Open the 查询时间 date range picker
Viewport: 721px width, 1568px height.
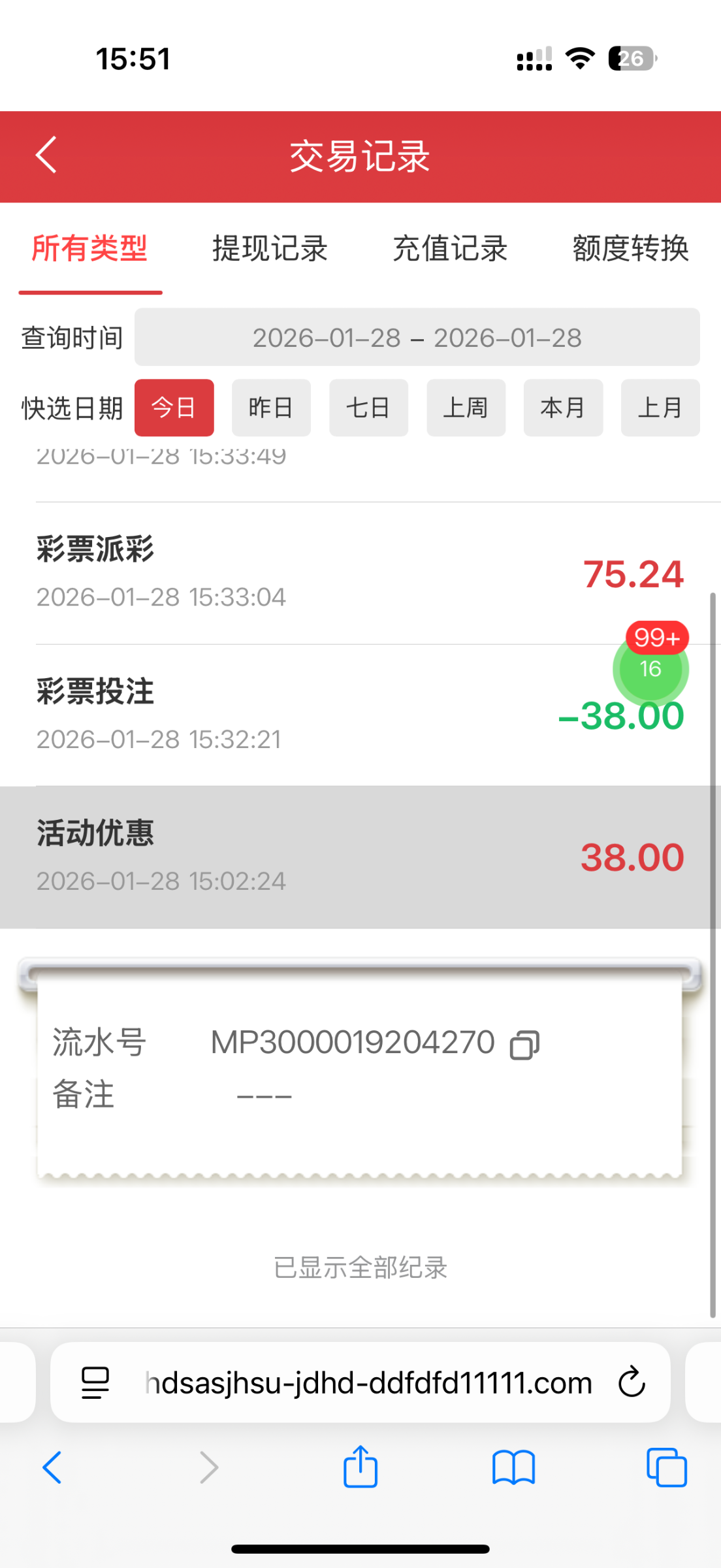tap(417, 338)
